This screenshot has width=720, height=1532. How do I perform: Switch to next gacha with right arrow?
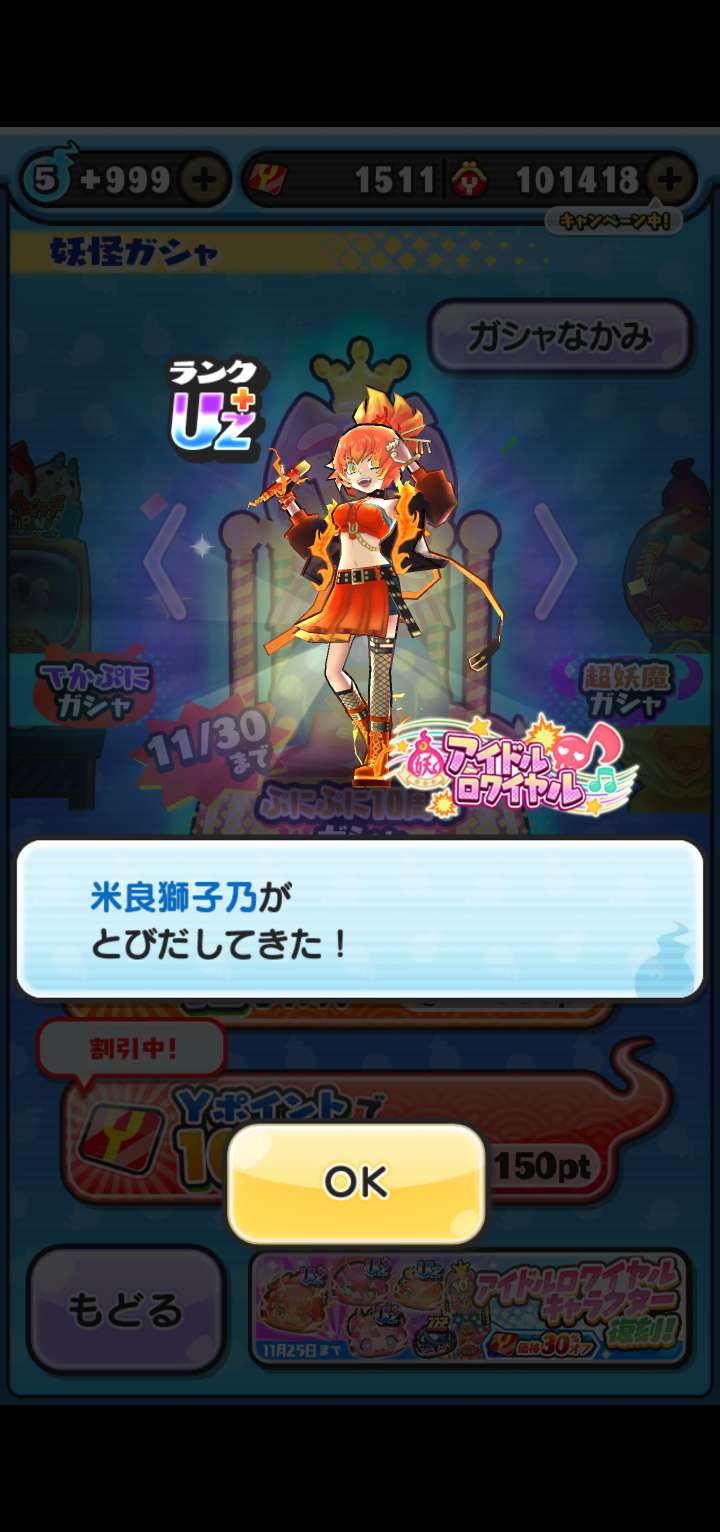pos(555,562)
